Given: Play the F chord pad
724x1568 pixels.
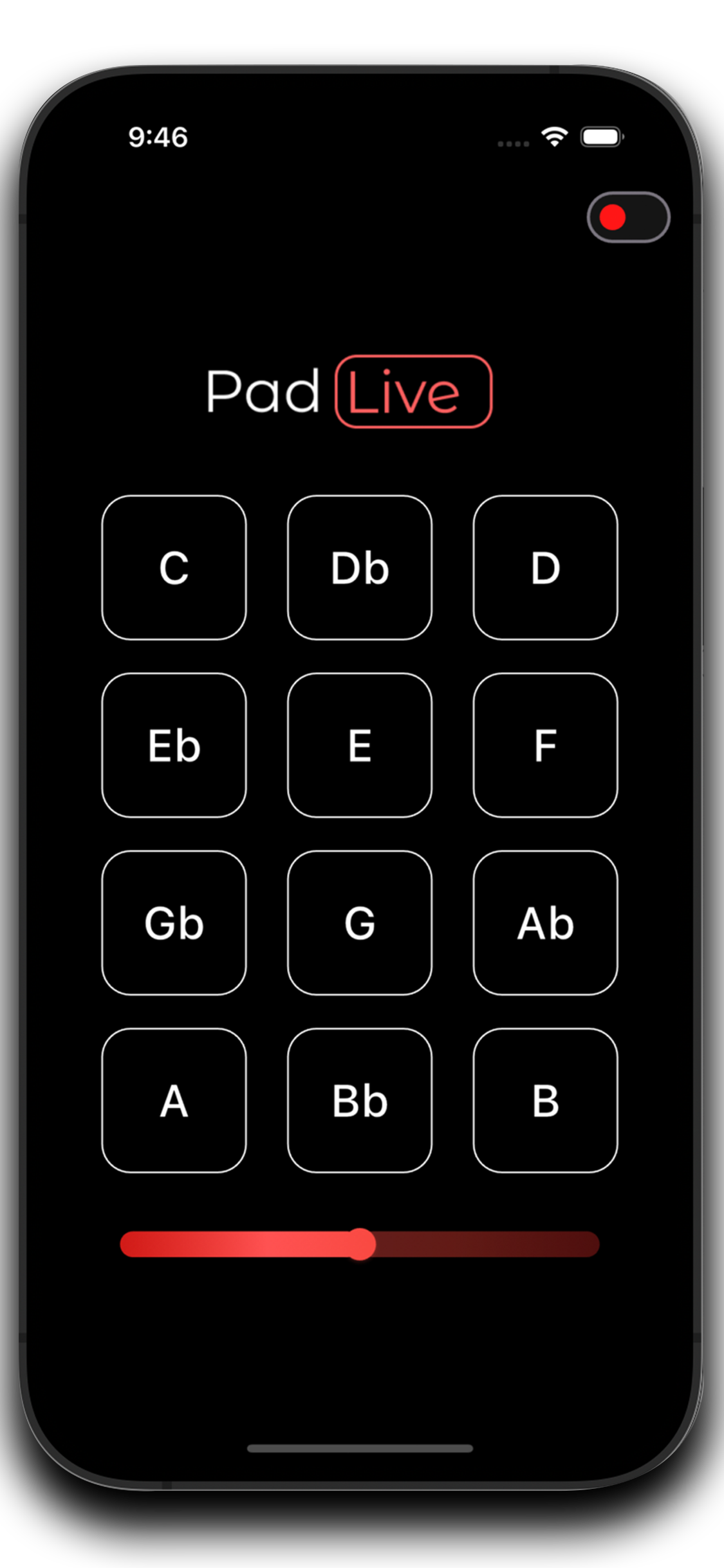Looking at the screenshot, I should tap(545, 745).
